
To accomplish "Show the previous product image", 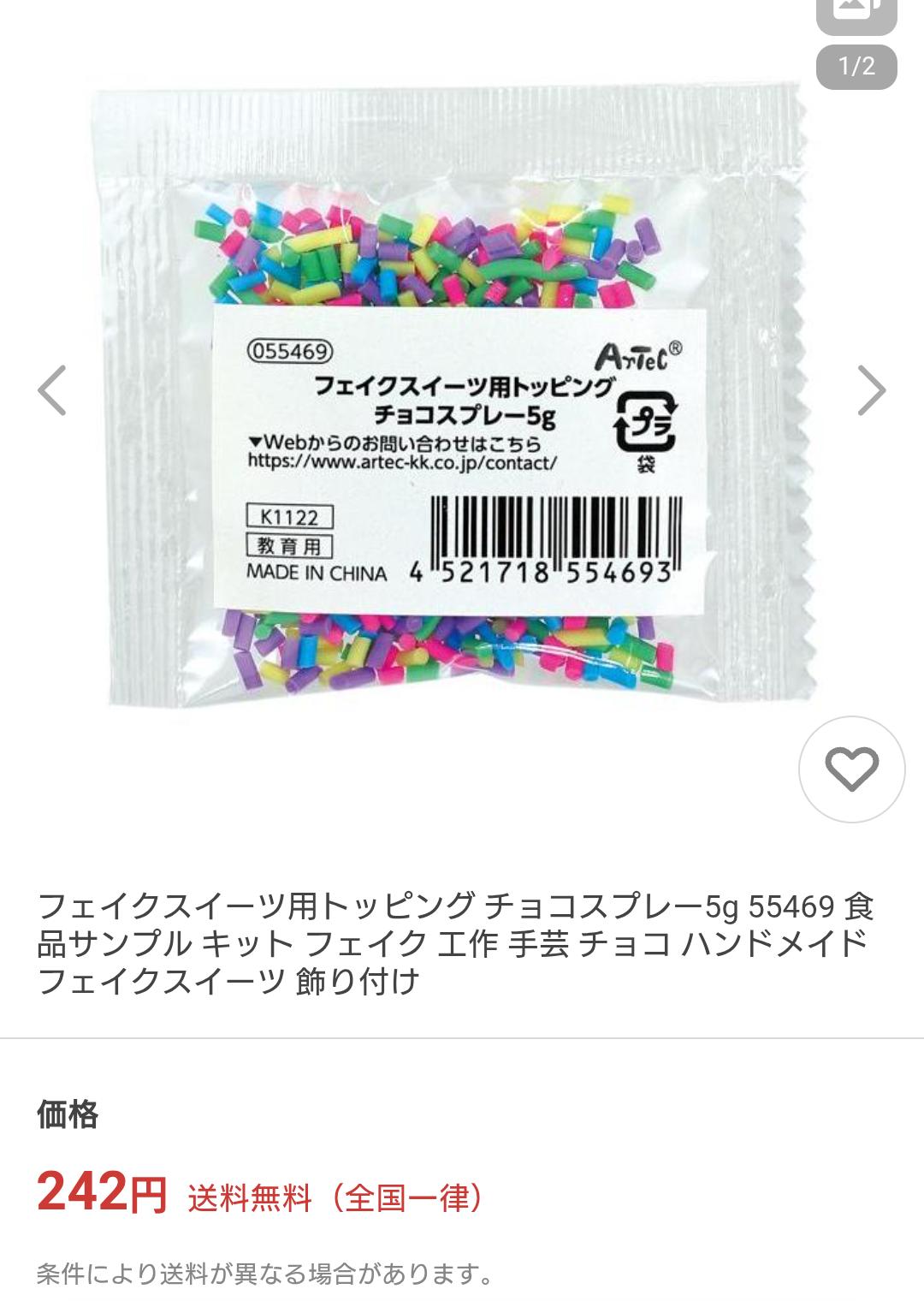I will pyautogui.click(x=52, y=390).
